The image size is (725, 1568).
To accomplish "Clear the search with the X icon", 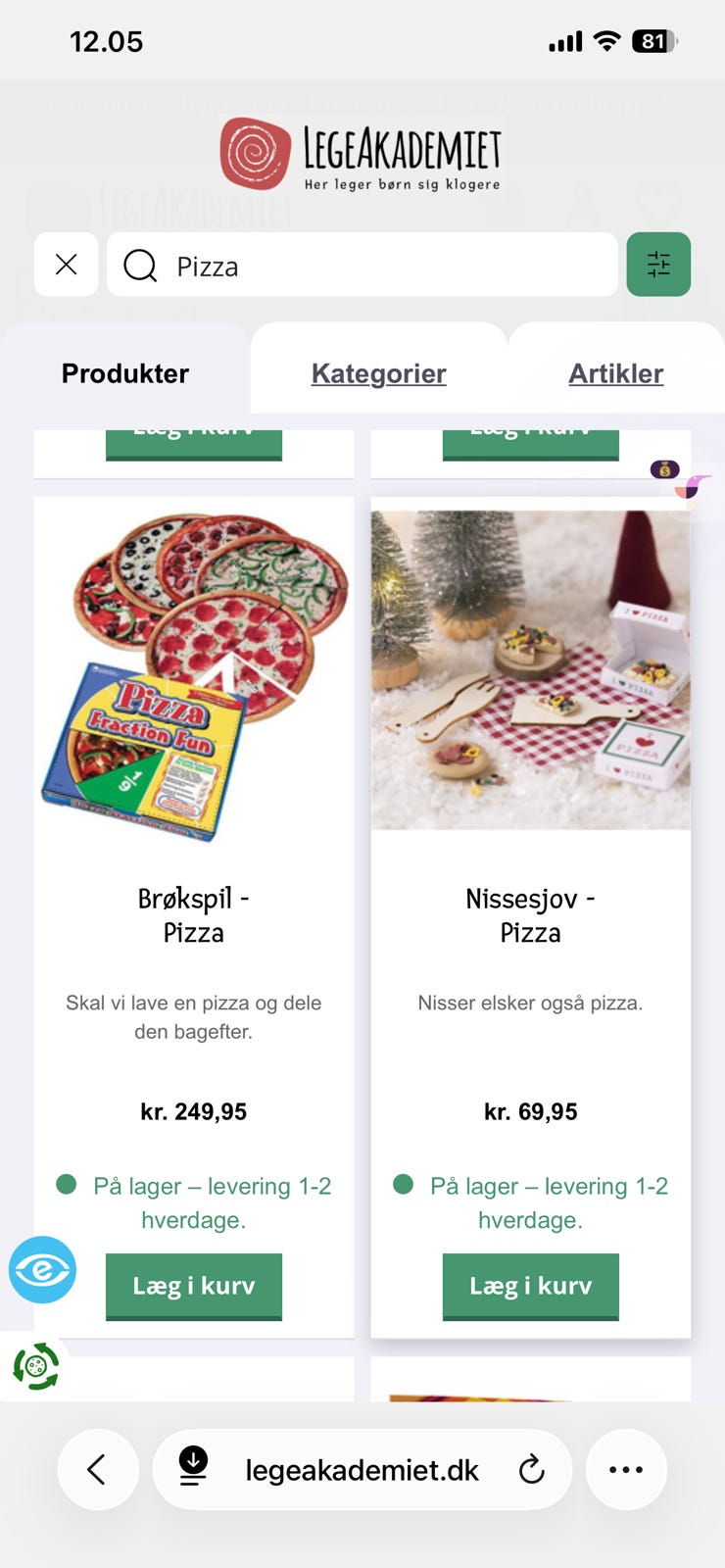I will click(x=66, y=265).
